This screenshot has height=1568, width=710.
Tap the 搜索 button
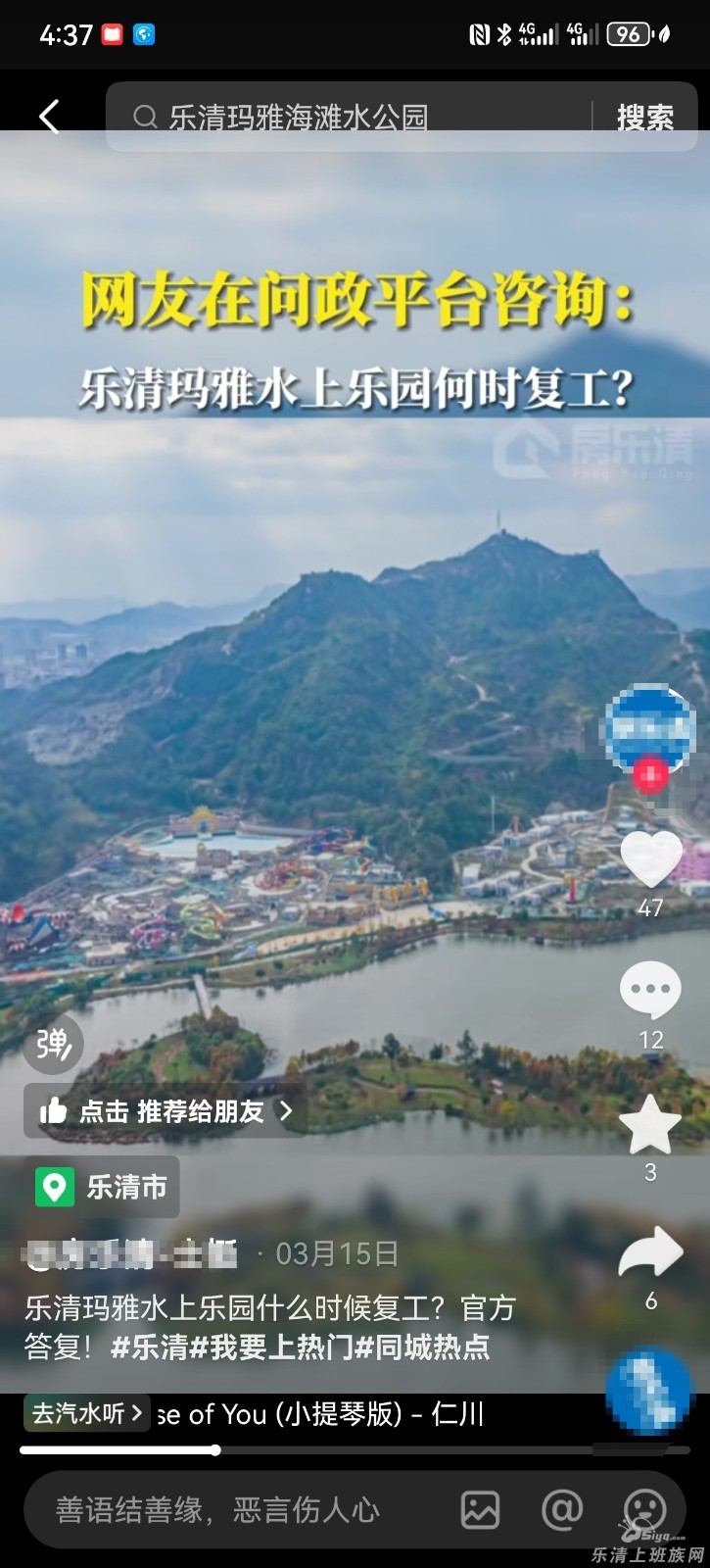645,118
